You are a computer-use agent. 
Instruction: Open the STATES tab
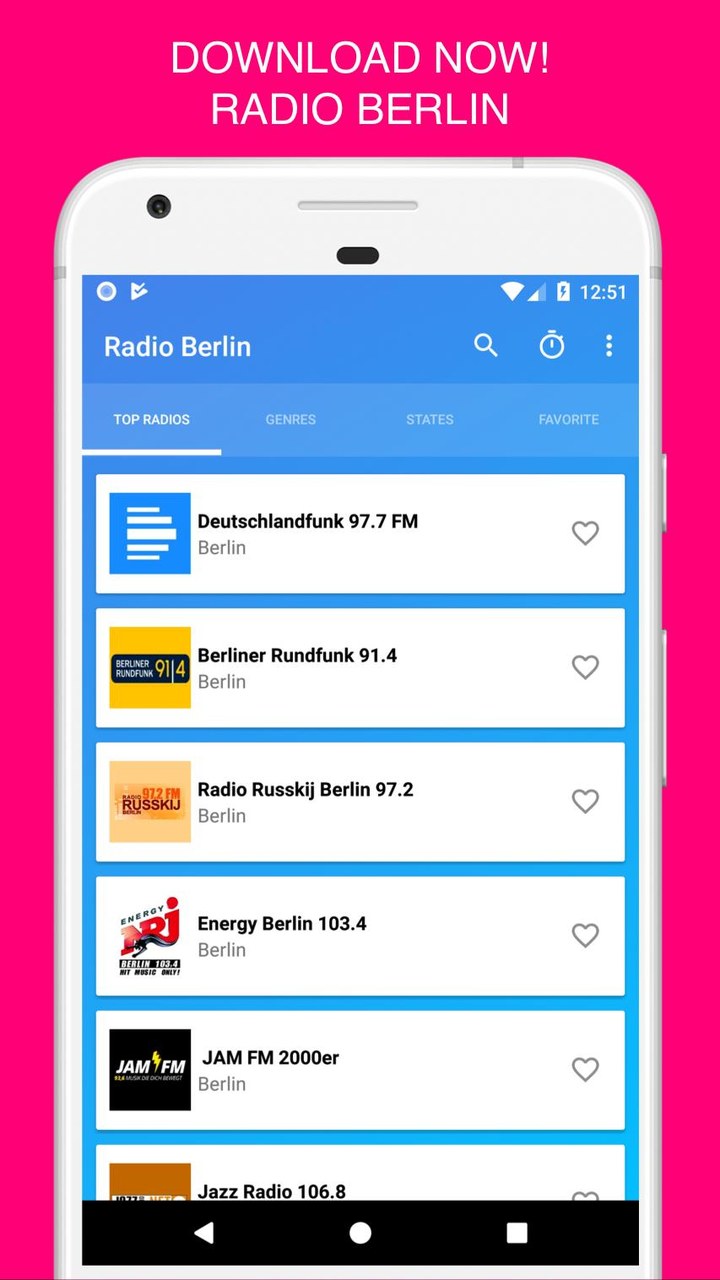(429, 420)
